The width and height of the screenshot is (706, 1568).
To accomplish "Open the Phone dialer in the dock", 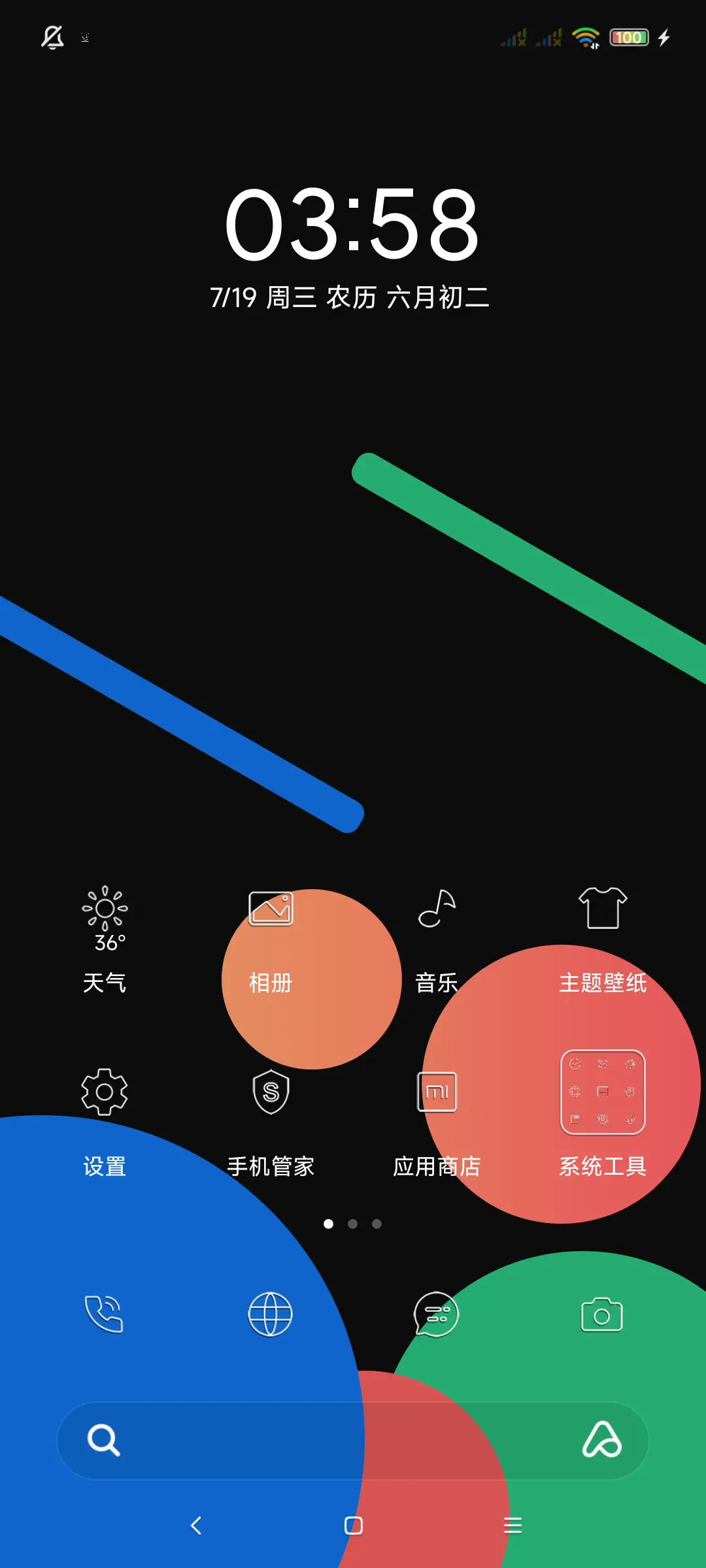I will point(105,1315).
